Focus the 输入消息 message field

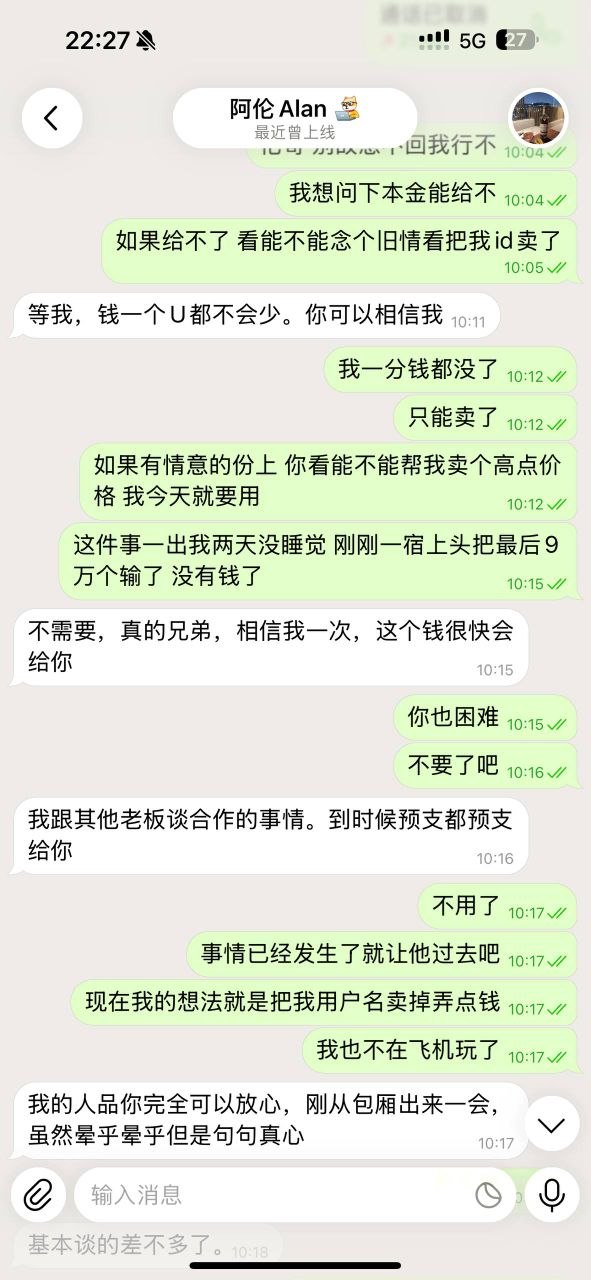click(x=275, y=1194)
